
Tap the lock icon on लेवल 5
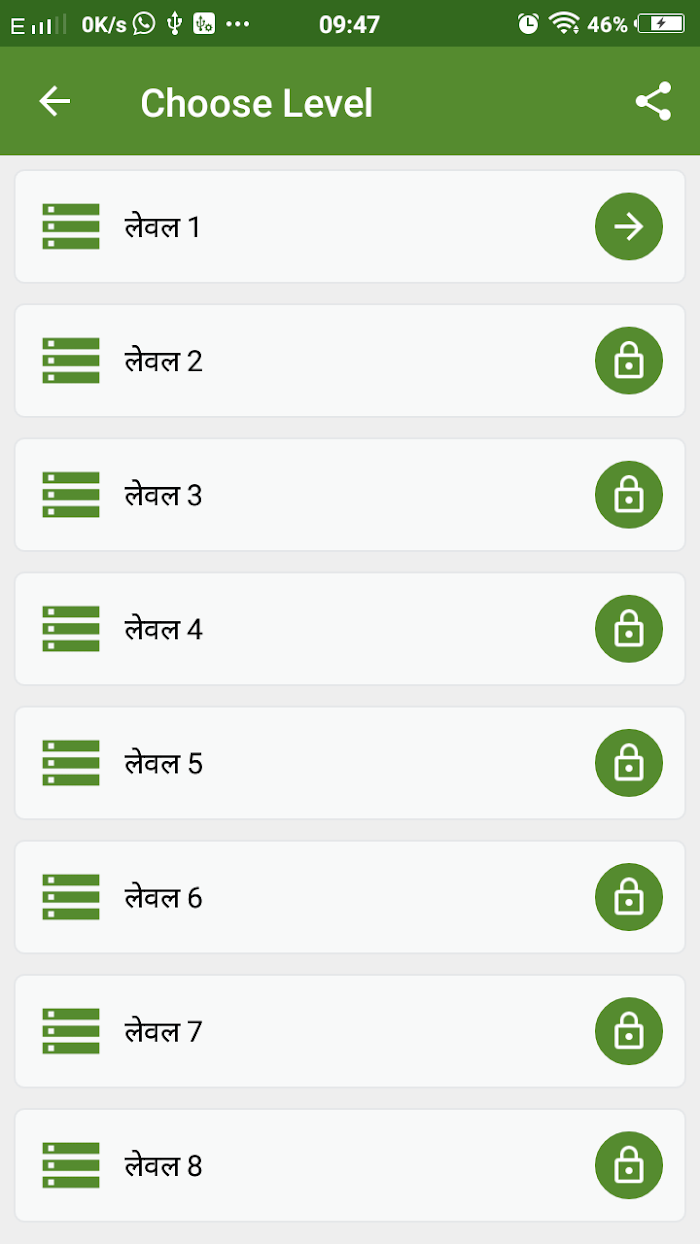coord(629,763)
